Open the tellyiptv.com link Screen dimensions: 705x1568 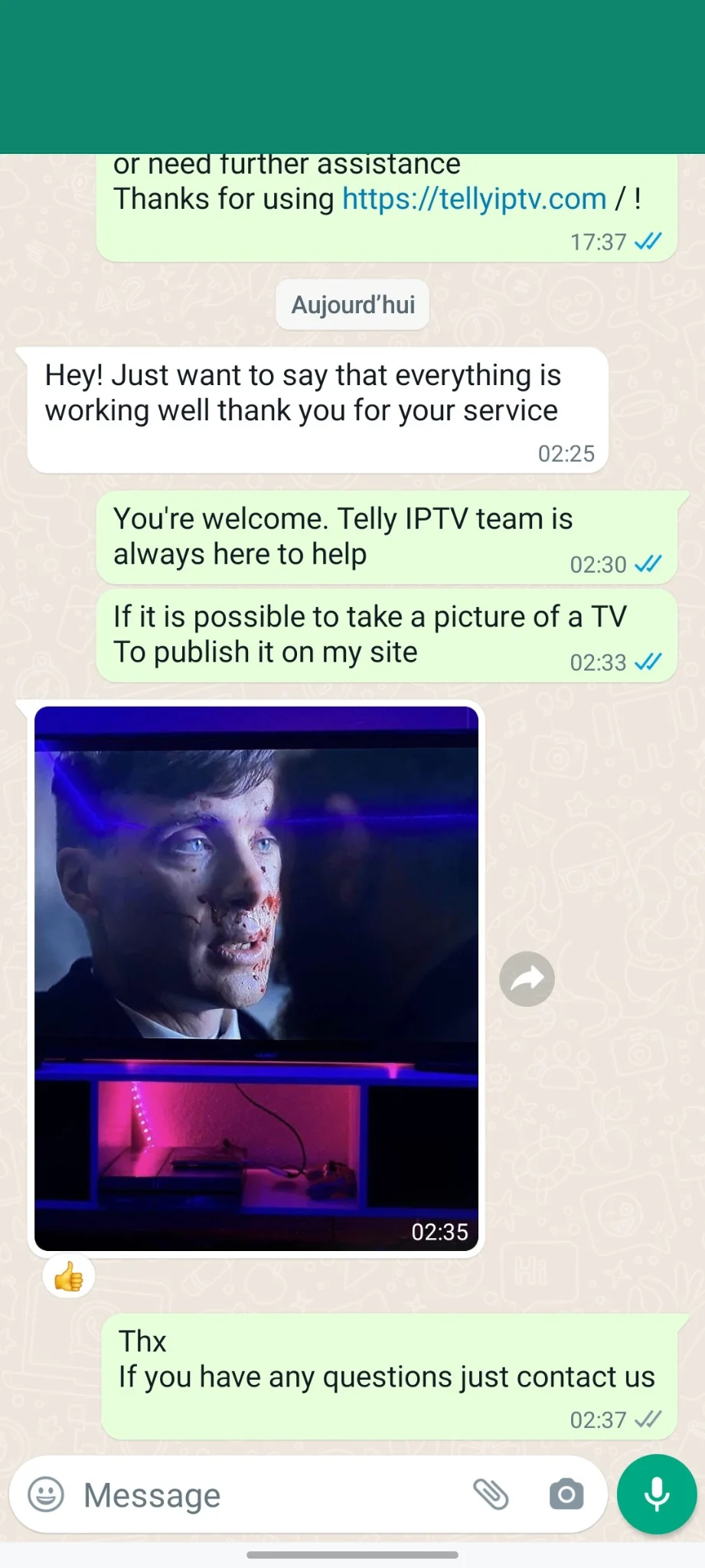[x=474, y=199]
